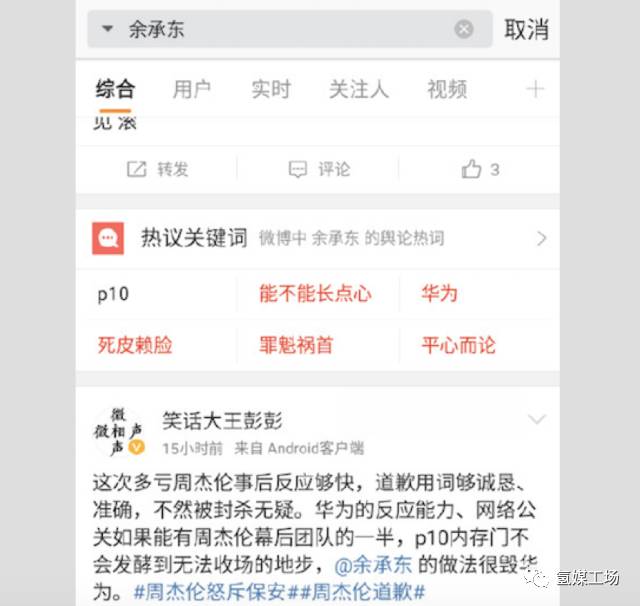Select the keyword 能不能长点心
The width and height of the screenshot is (640, 606).
point(314,293)
